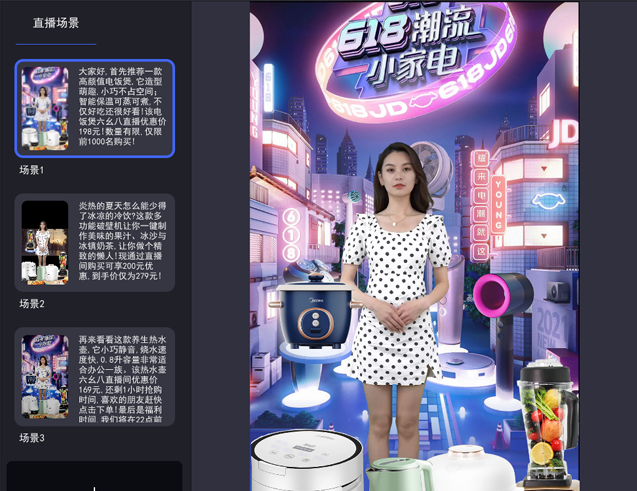Select the 场景1 scene card
637x491 pixels.
95,108
